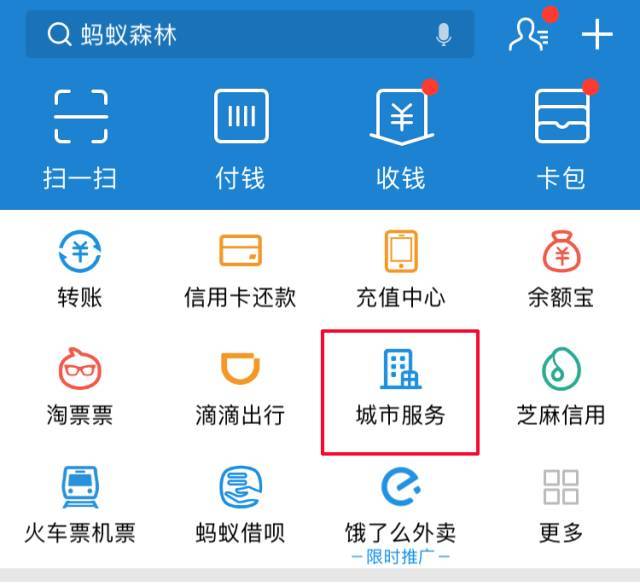Viewport: 640px width, 587px height.
Task: Show 更多 apps
Action: [x=560, y=504]
